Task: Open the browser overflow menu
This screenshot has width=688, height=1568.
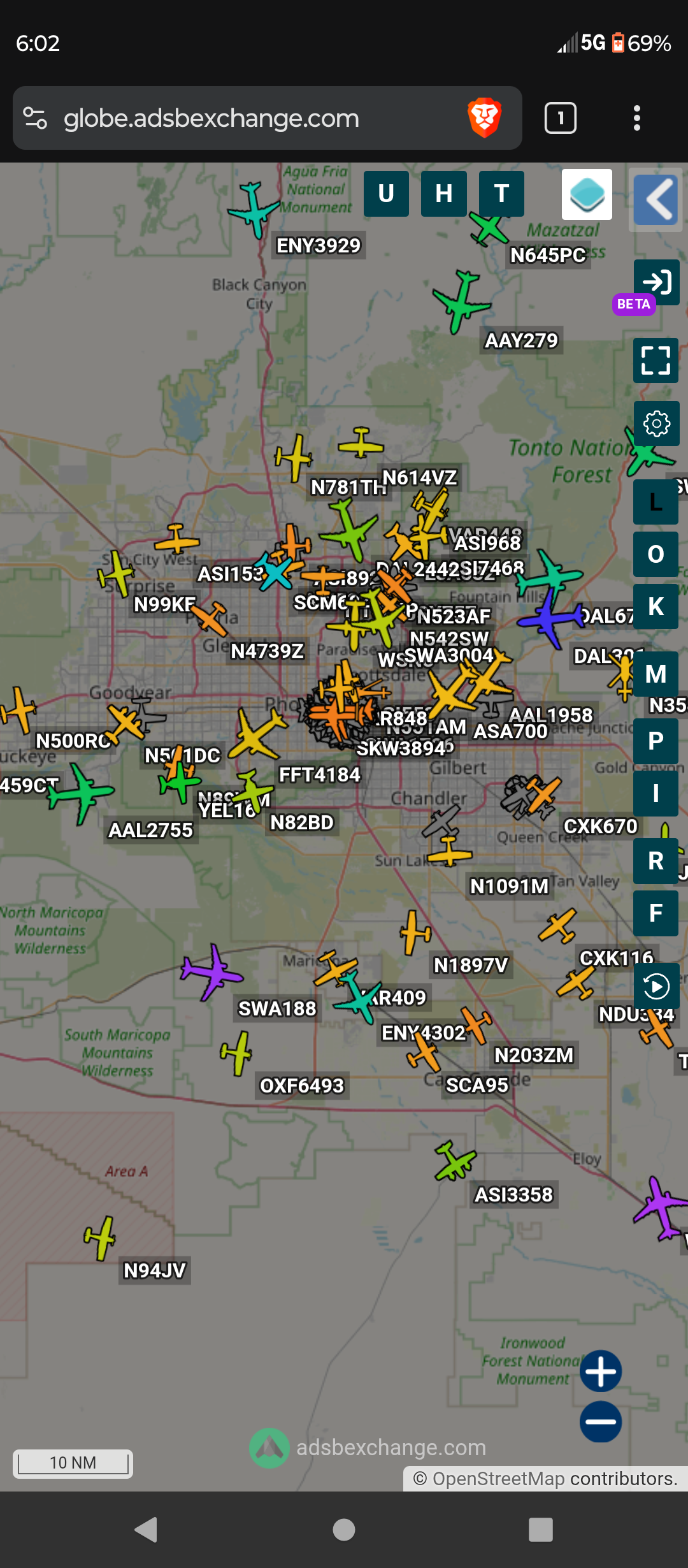Action: click(x=636, y=118)
